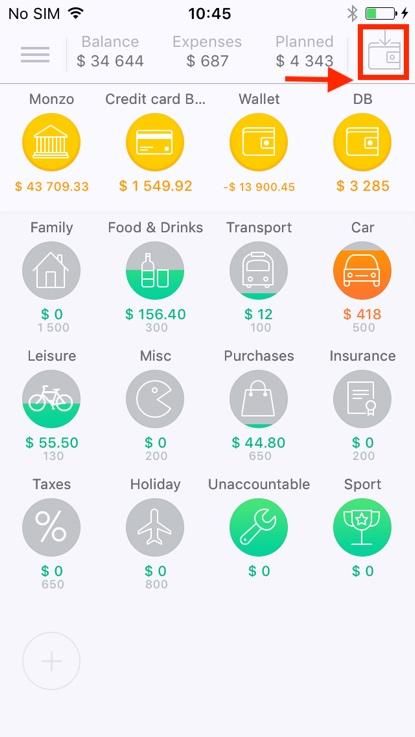This screenshot has height=737, width=415.
Task: Open the Purchases category
Action: tap(258, 399)
